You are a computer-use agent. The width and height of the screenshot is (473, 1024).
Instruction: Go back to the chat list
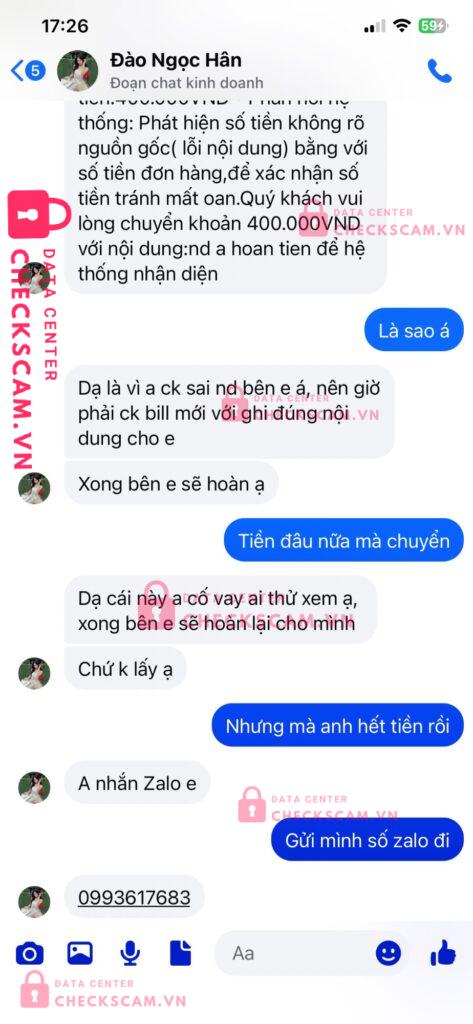coord(27,70)
